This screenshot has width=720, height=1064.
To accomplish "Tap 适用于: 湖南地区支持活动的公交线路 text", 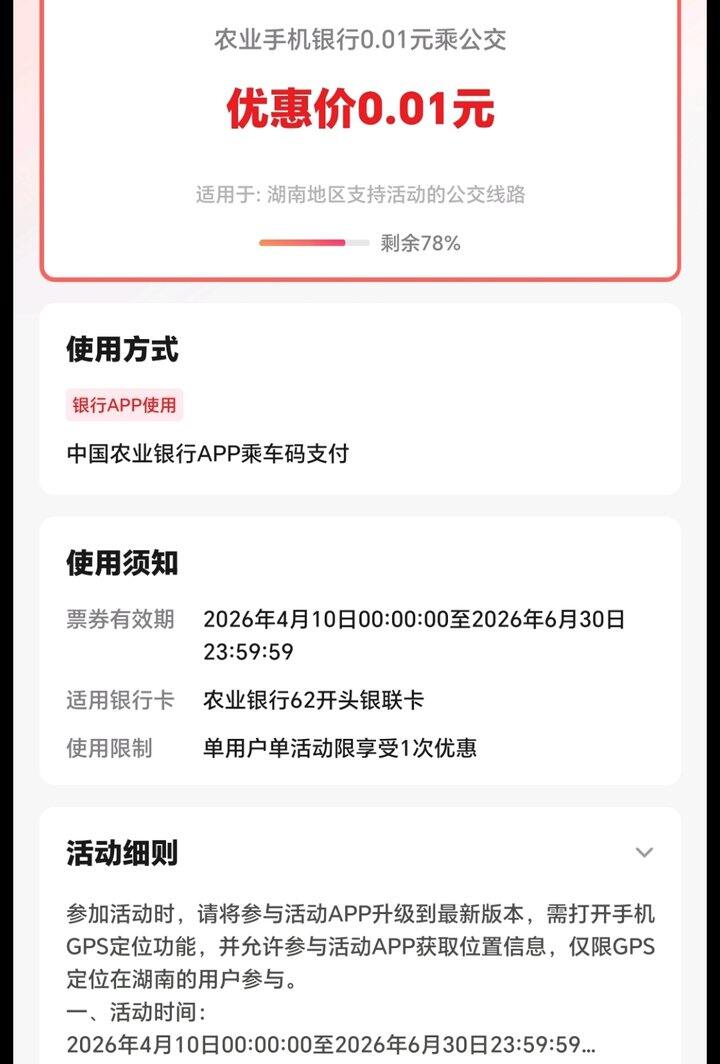I will coord(360,195).
